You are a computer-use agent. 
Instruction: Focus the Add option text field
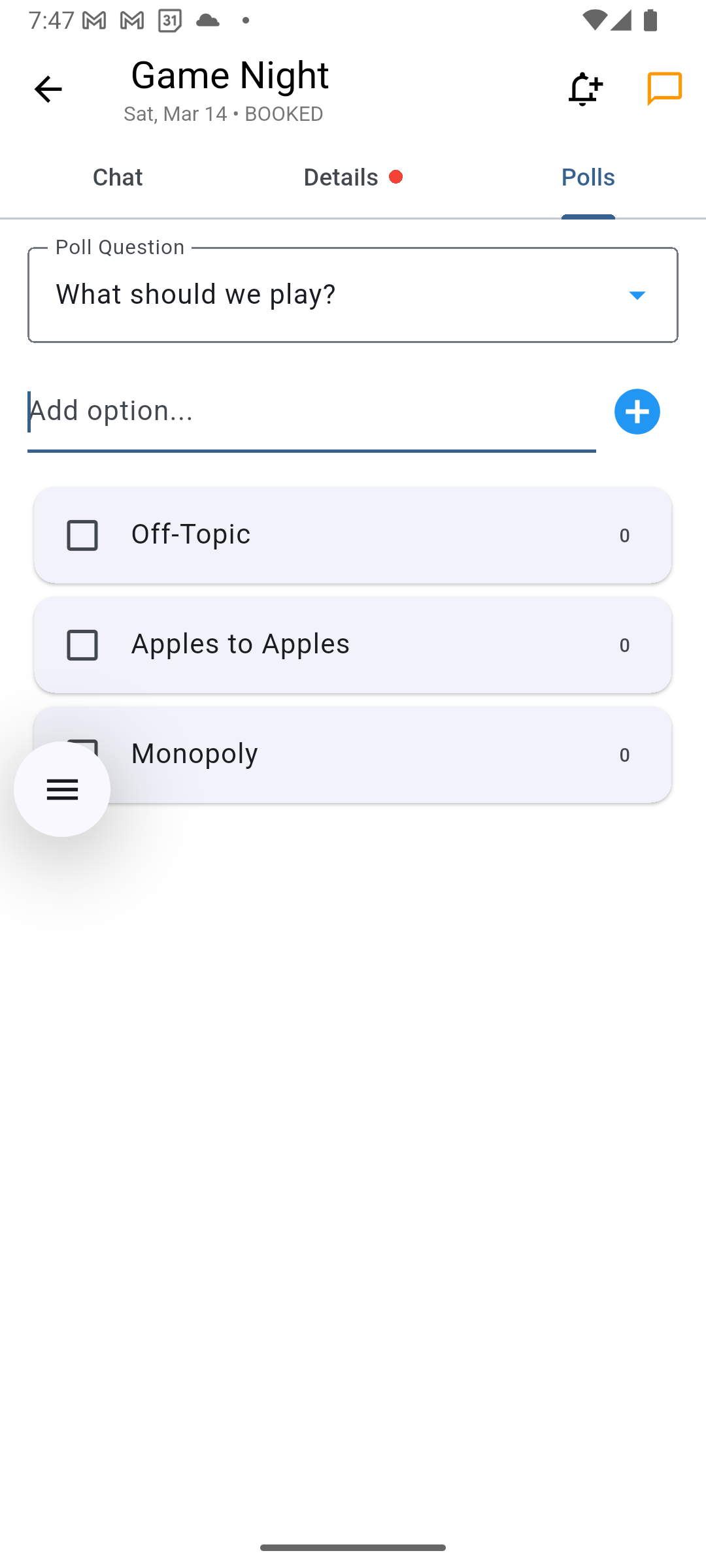(311, 412)
